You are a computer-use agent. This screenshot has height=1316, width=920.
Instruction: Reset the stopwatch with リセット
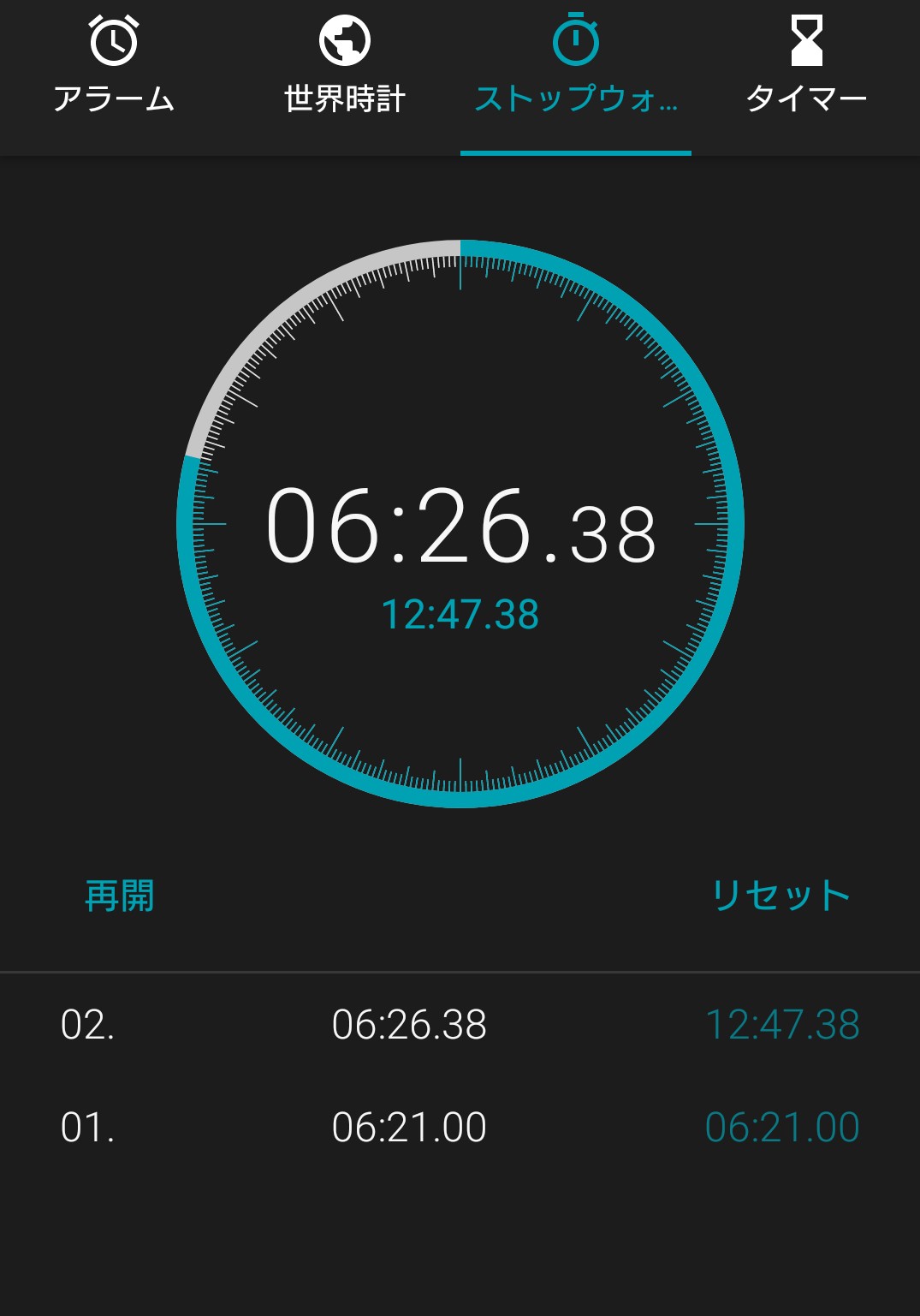click(781, 896)
